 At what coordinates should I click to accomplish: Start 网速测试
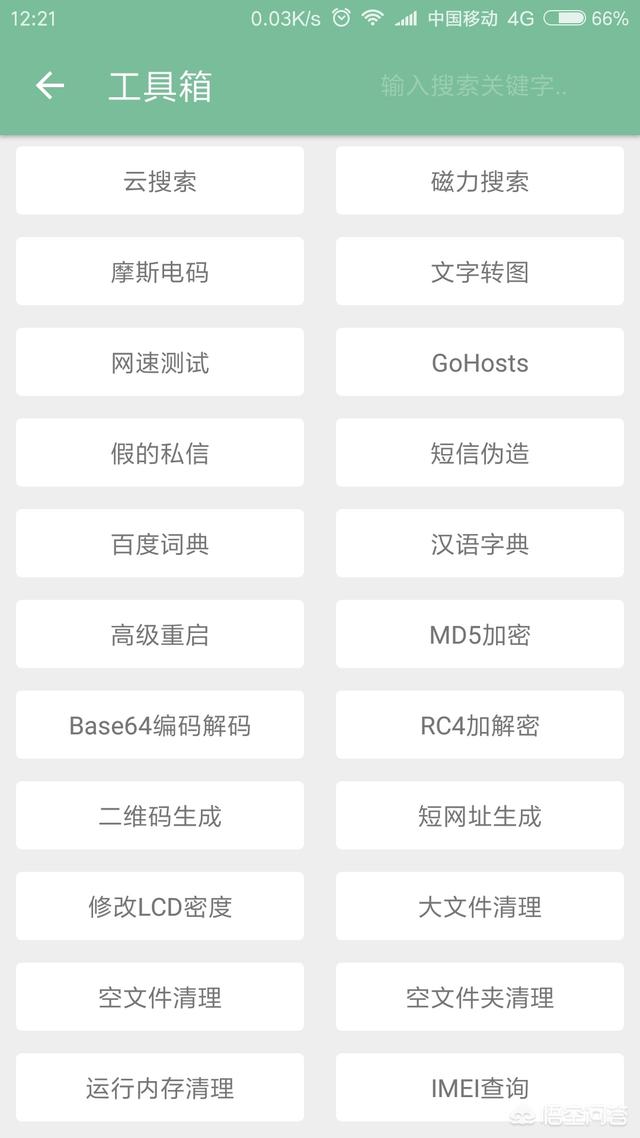pyautogui.click(x=160, y=362)
